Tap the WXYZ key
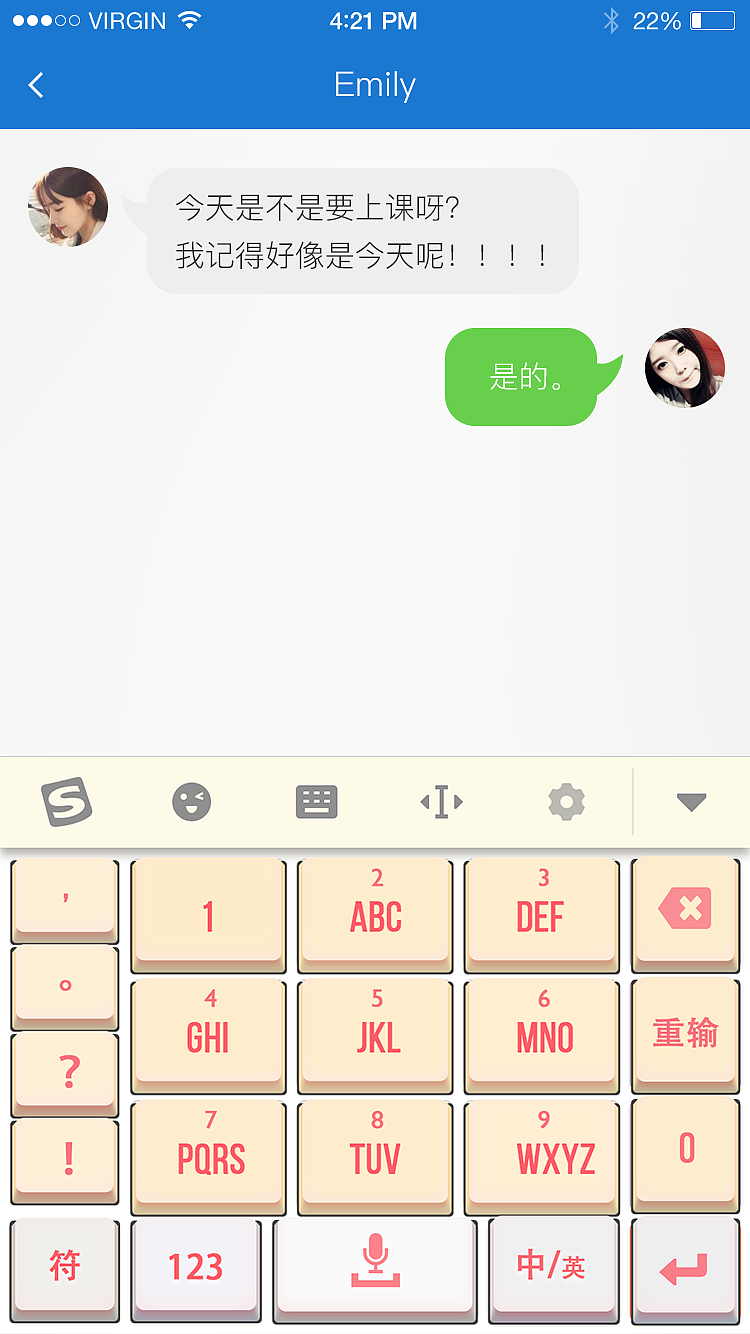 542,1154
